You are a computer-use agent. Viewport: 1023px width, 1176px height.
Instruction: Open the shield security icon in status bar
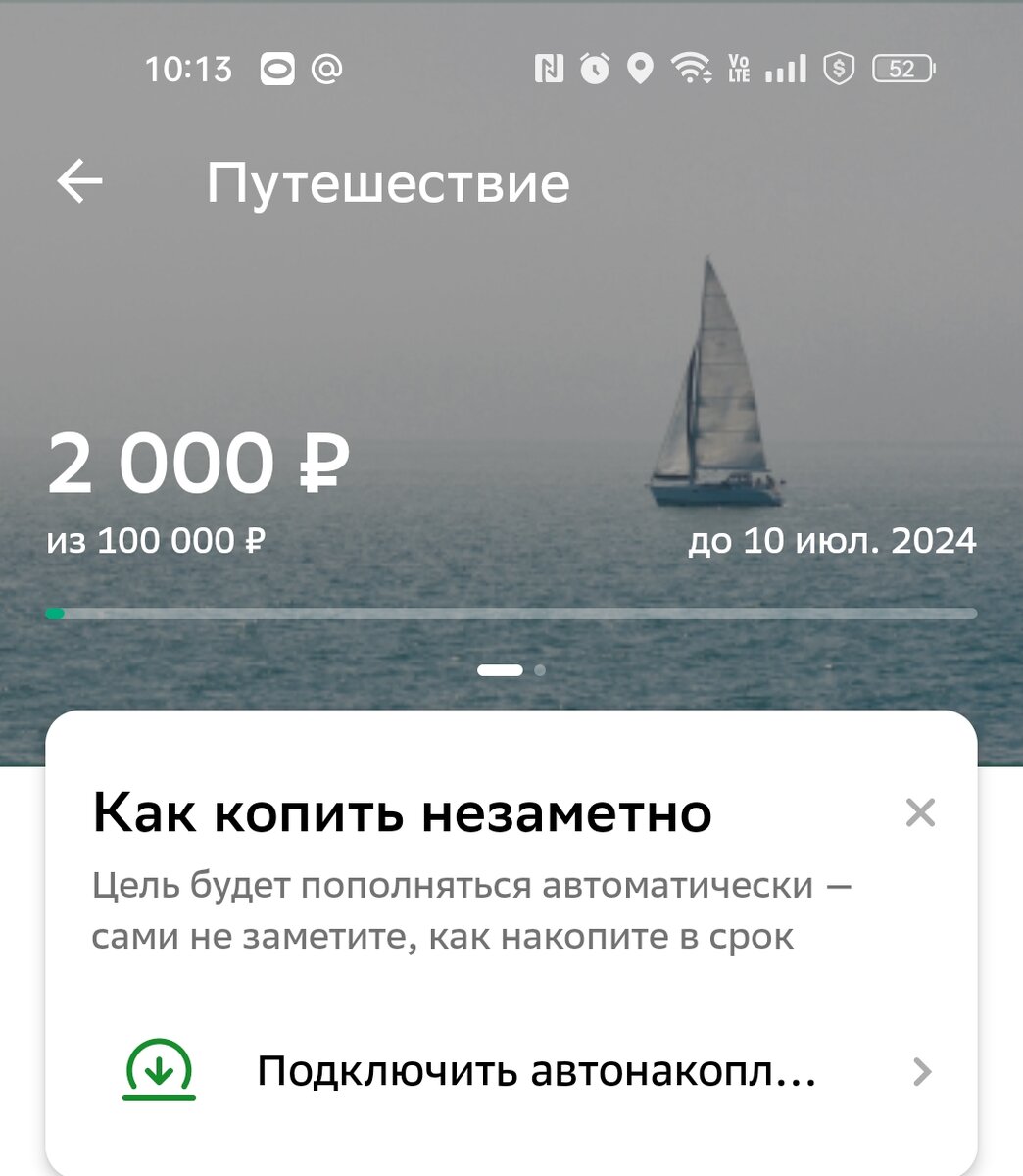[x=838, y=67]
